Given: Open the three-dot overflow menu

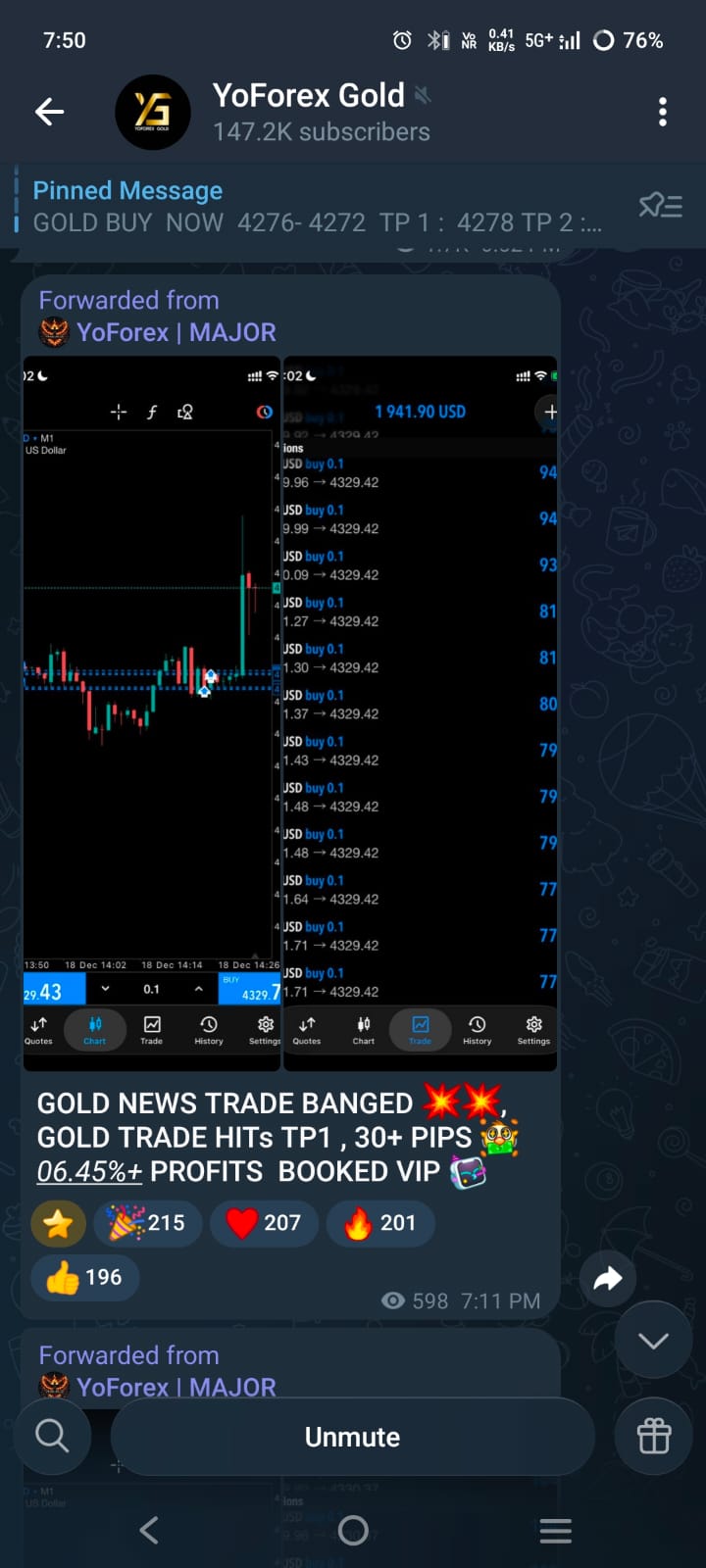Looking at the screenshot, I should coord(663,113).
